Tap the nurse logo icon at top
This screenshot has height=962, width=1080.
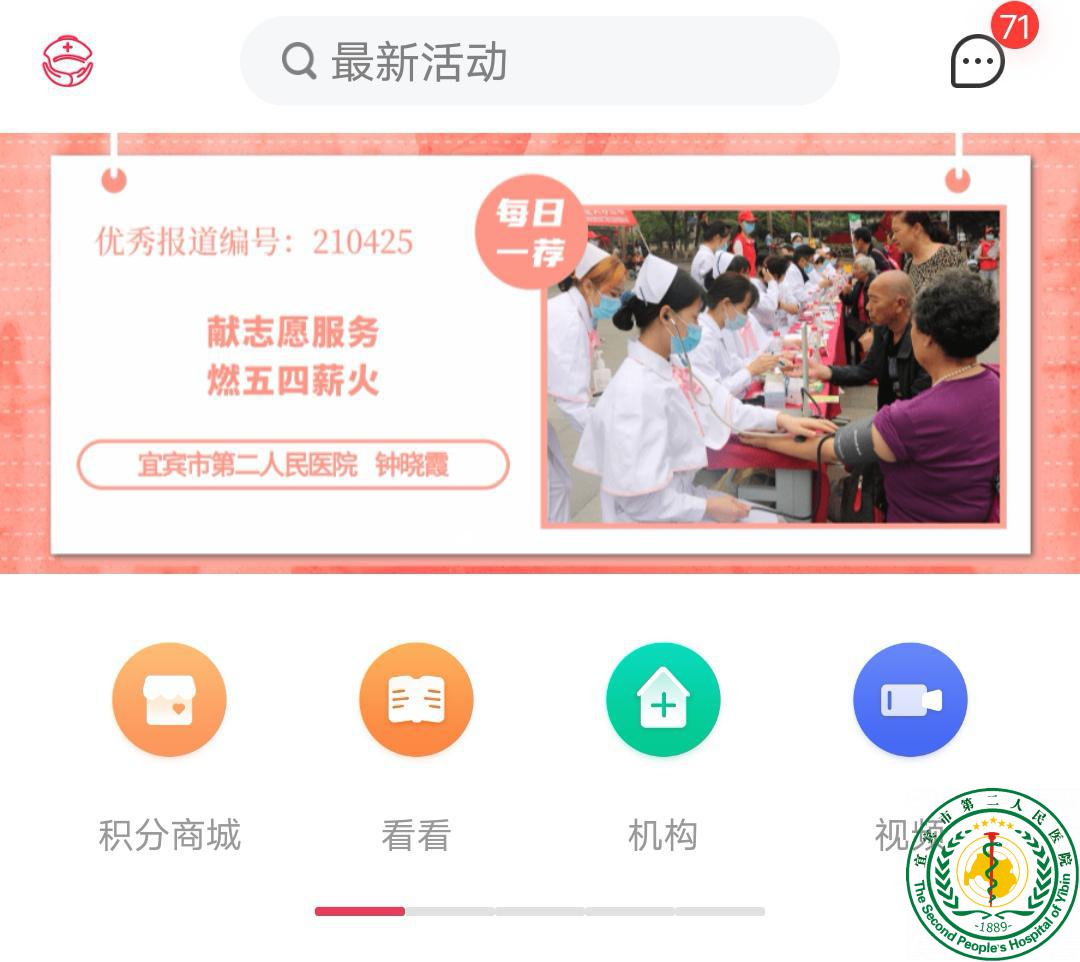pyautogui.click(x=67, y=62)
